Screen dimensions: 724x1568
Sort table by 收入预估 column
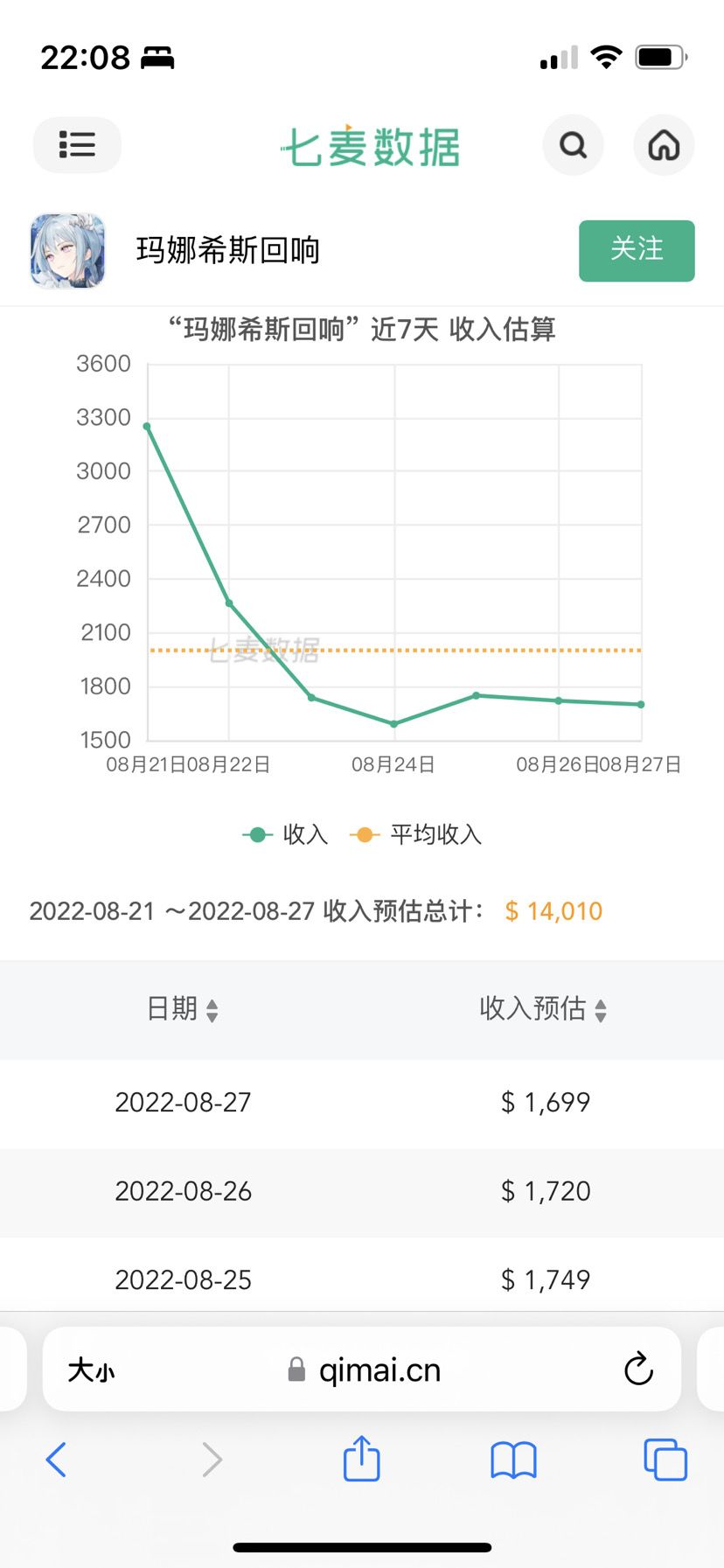[542, 1009]
